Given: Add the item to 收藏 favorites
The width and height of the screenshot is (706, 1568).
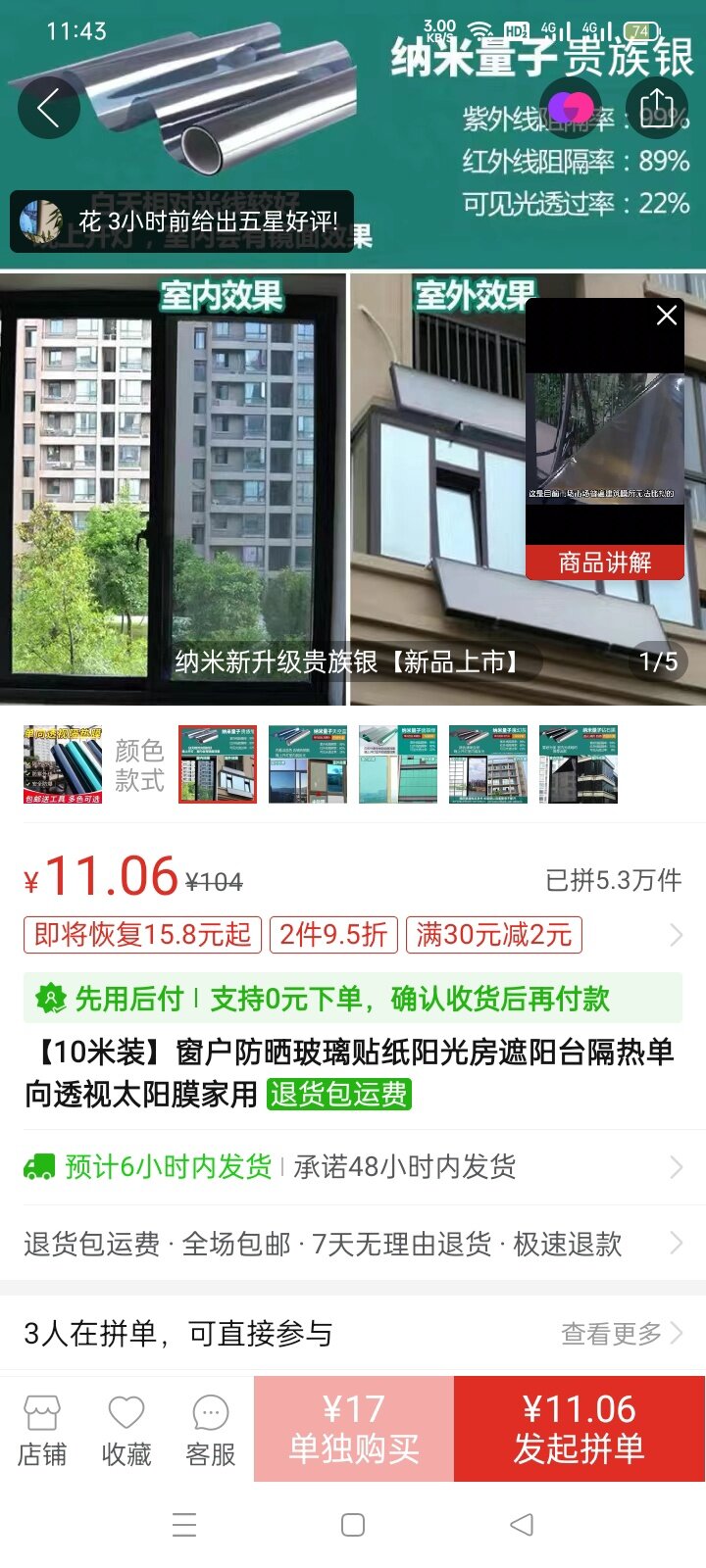Looking at the screenshot, I should tap(126, 1431).
